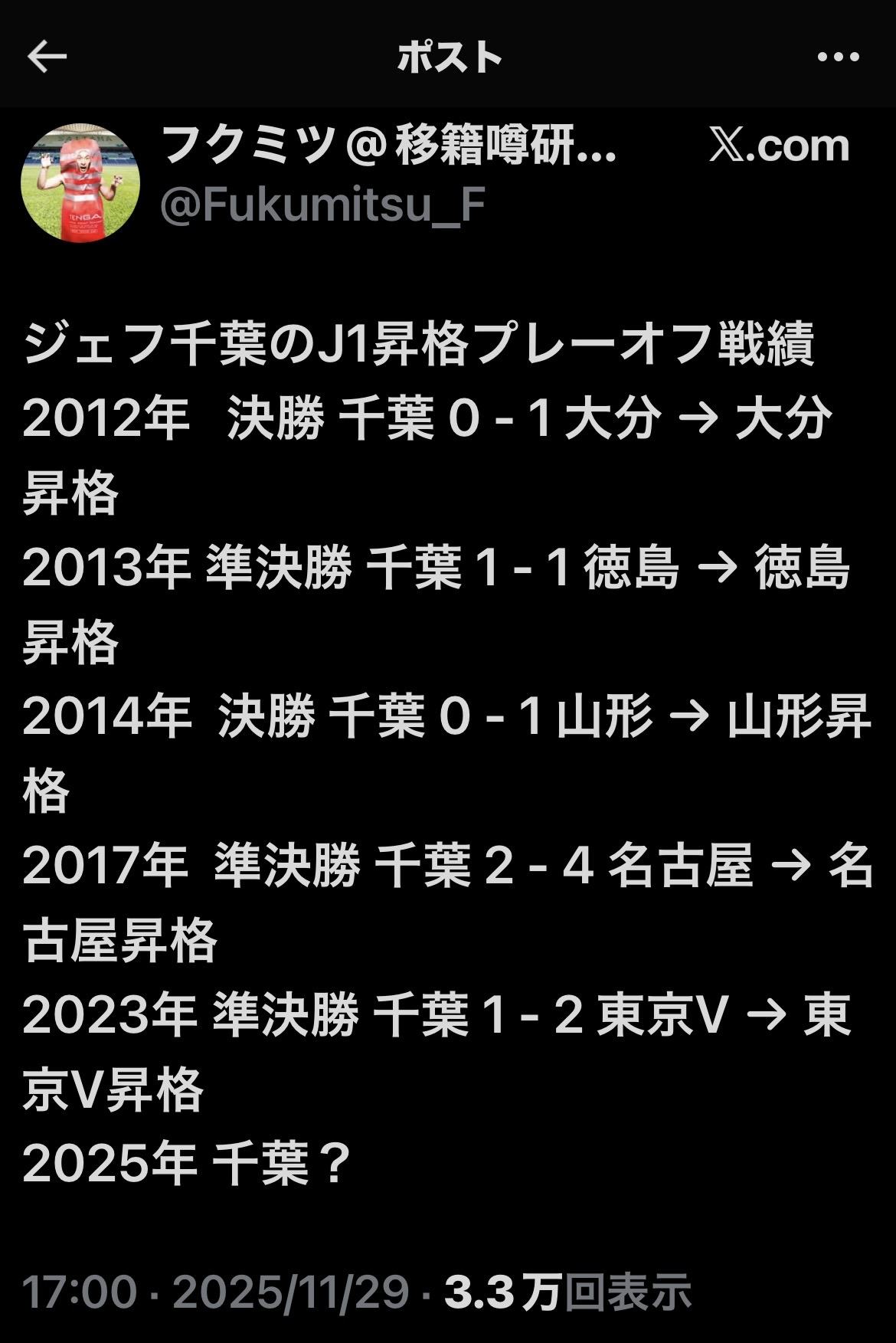Open the overflow menu with three dots

pyautogui.click(x=838, y=57)
